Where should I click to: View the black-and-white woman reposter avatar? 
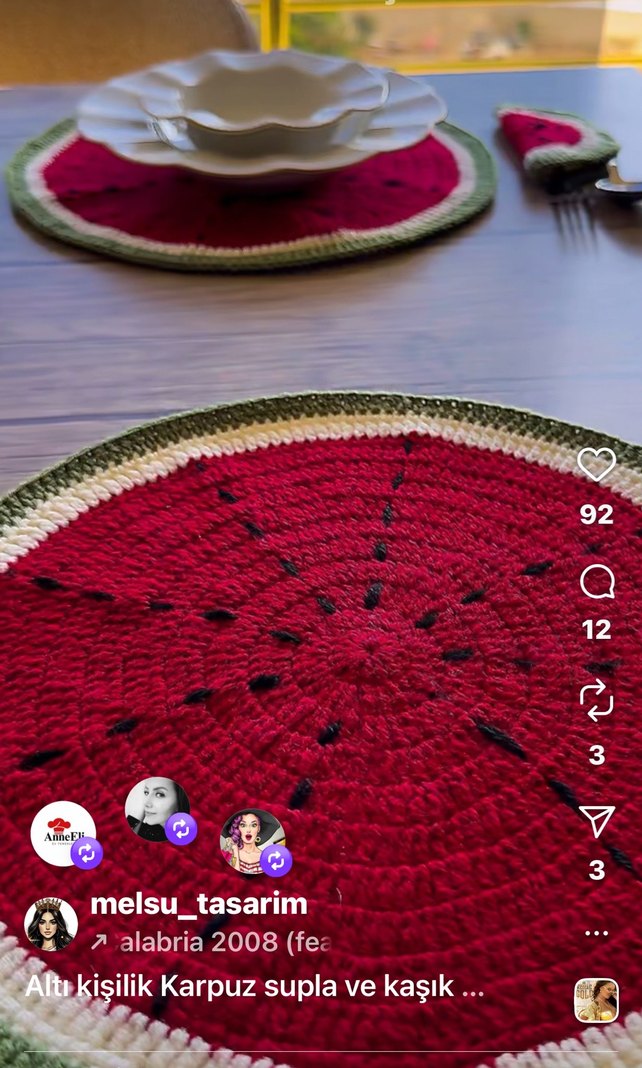click(x=157, y=808)
